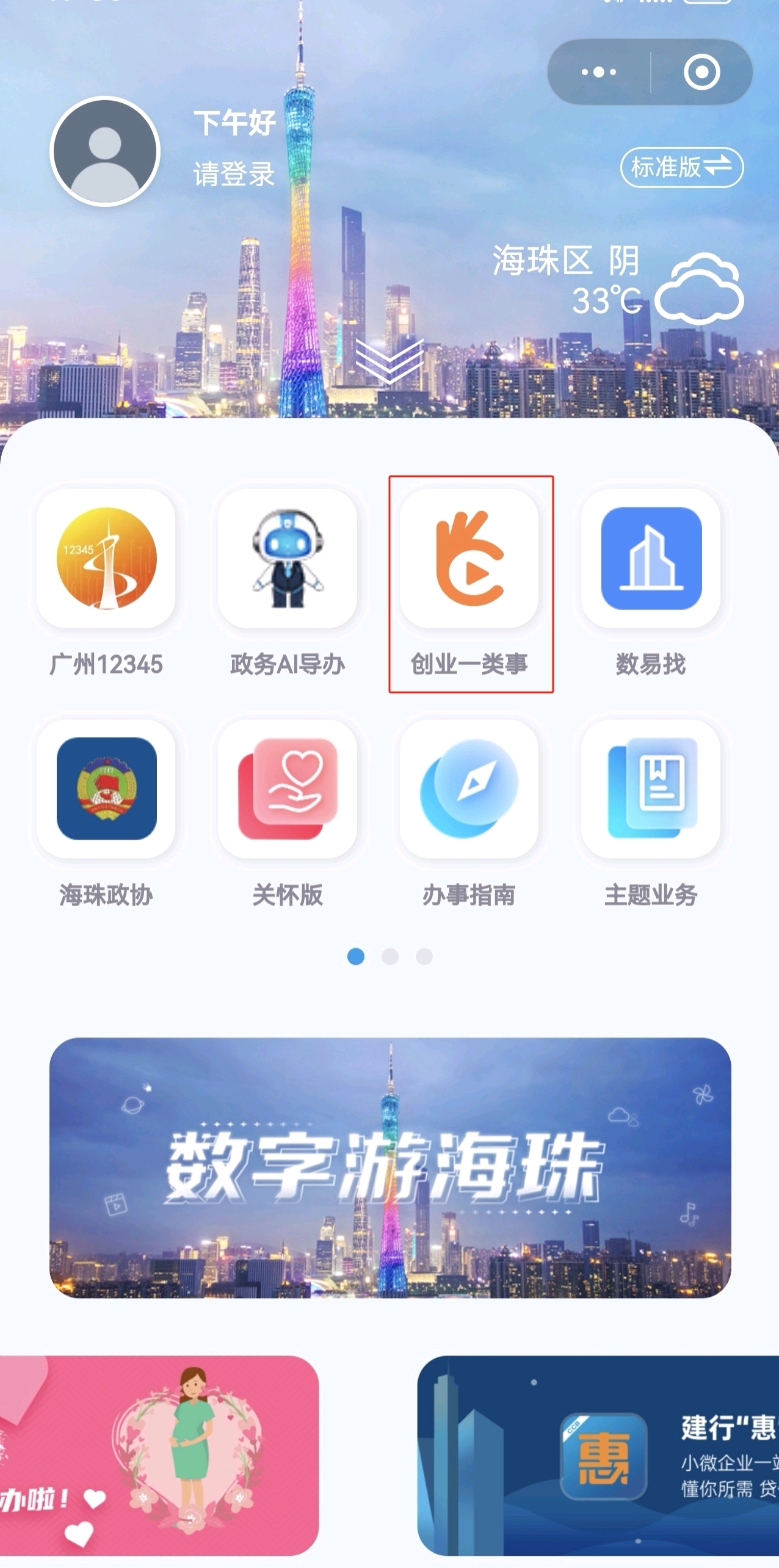Select the 关怀版 care mode tile

point(287,789)
